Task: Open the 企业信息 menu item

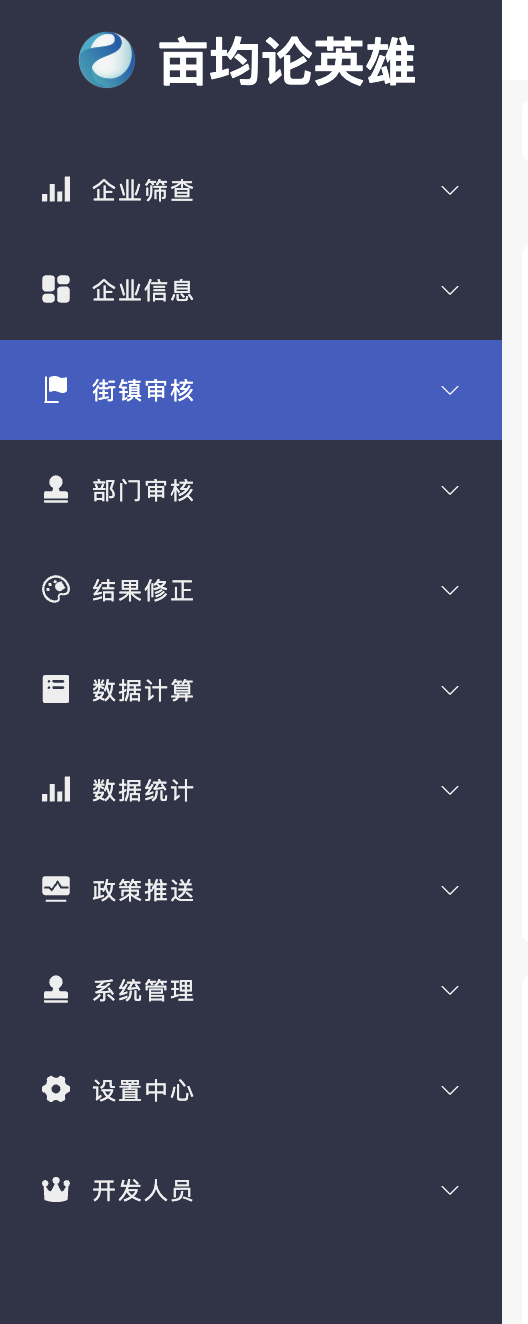Action: 250,290
